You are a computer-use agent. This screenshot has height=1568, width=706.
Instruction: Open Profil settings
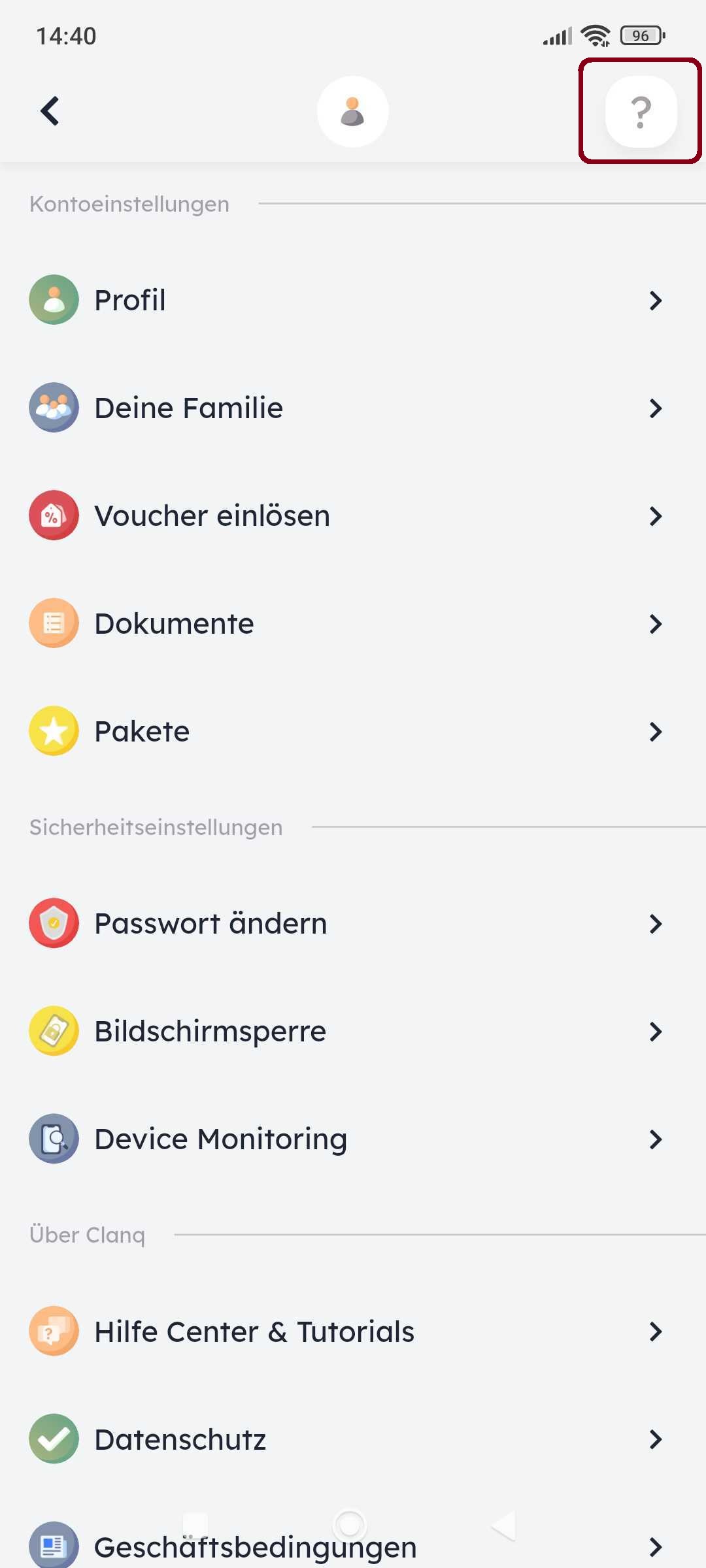pos(353,300)
